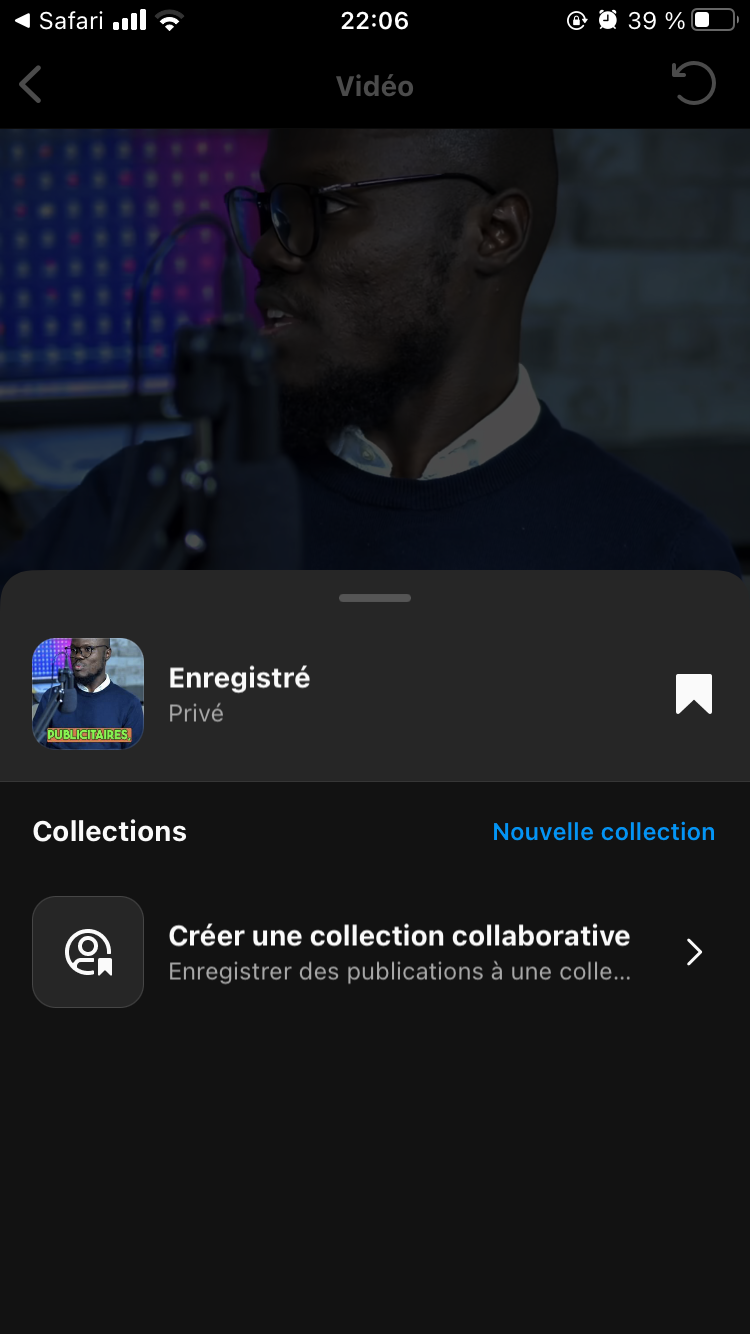Open the Enregistré saved video thumbnail
Viewport: 750px width, 1334px height.
[88, 694]
